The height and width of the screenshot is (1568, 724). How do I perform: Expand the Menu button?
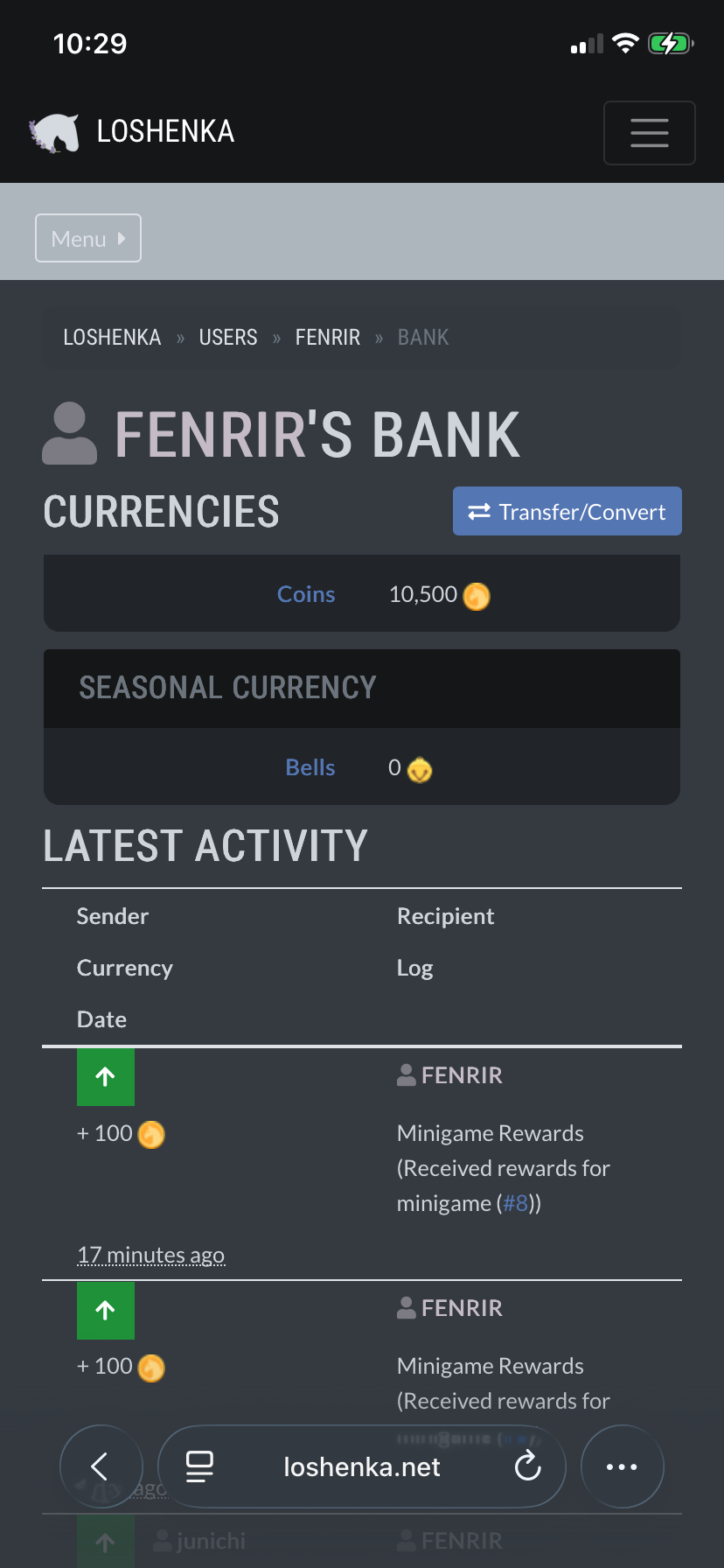[88, 238]
